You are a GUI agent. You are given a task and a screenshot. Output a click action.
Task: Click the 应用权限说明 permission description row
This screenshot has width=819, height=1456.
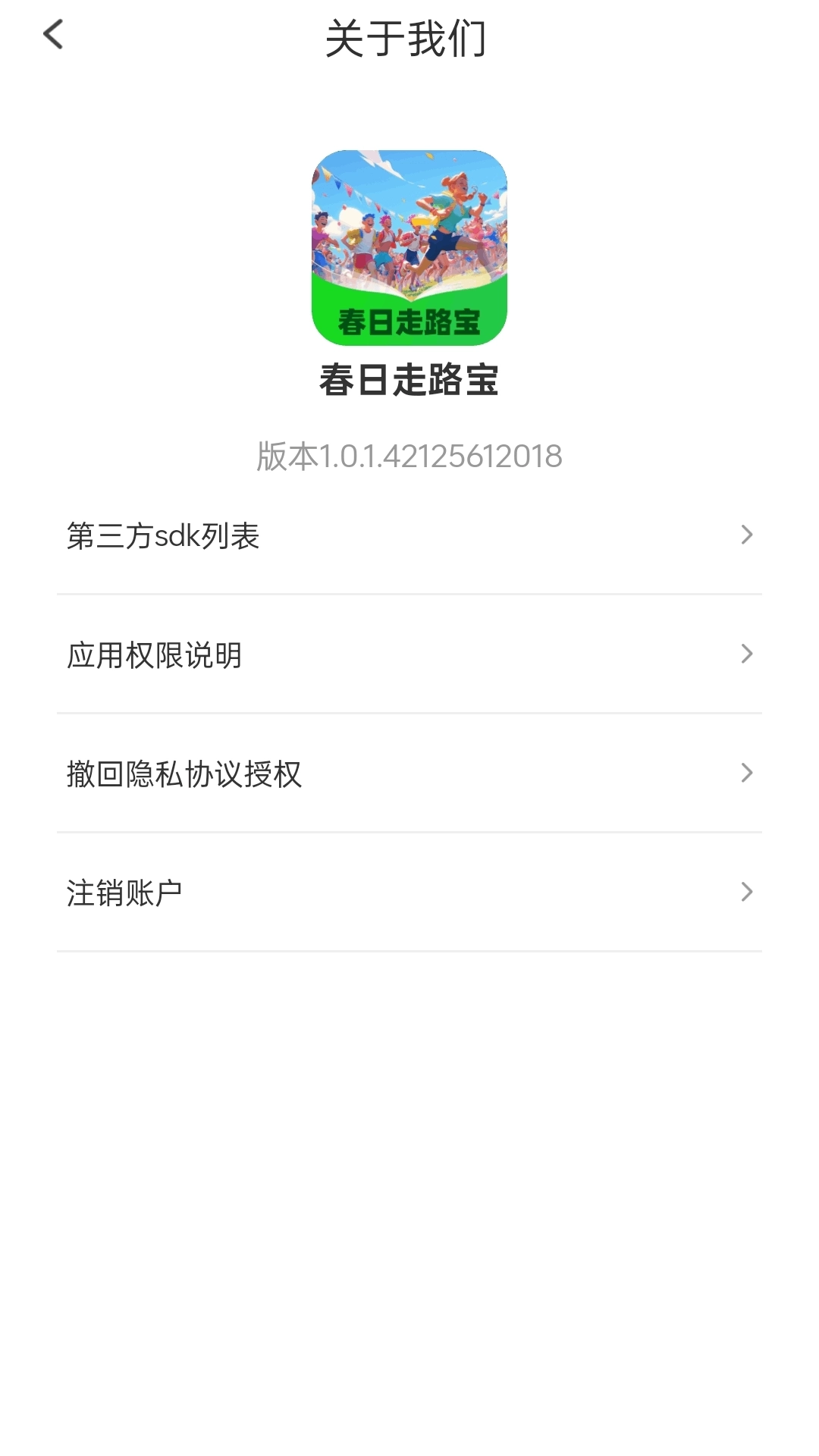coord(155,654)
